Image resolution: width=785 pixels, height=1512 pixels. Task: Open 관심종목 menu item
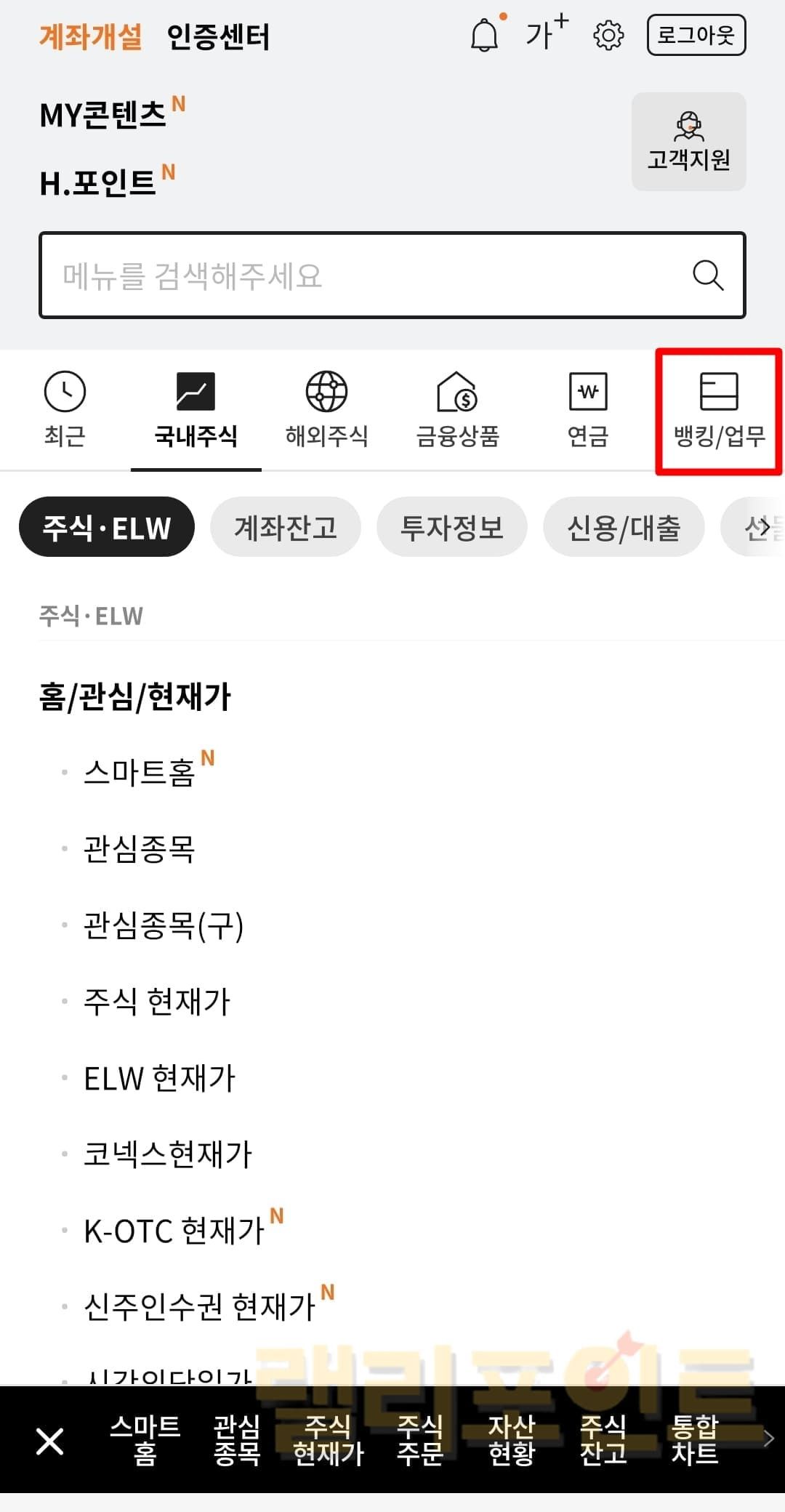click(140, 849)
